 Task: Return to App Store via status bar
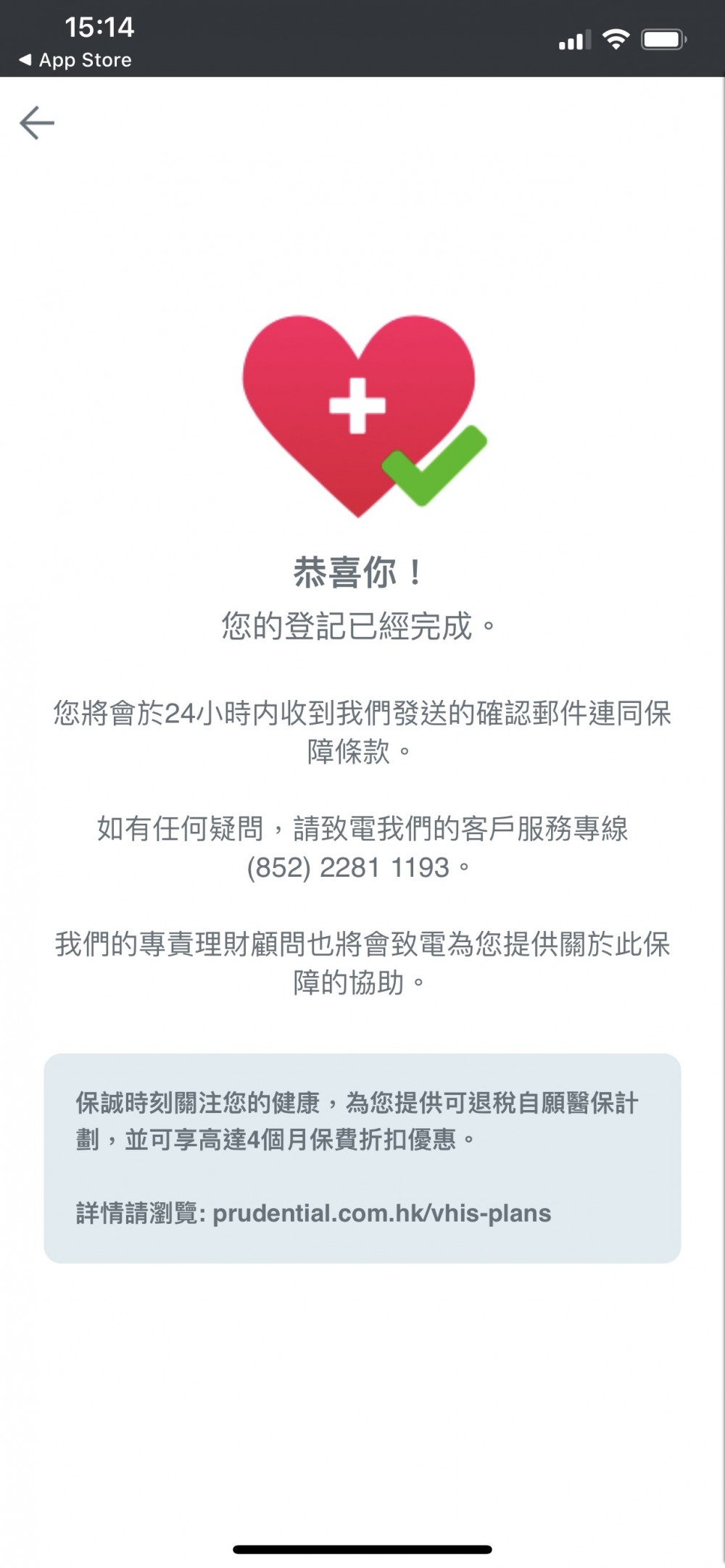pos(75,60)
